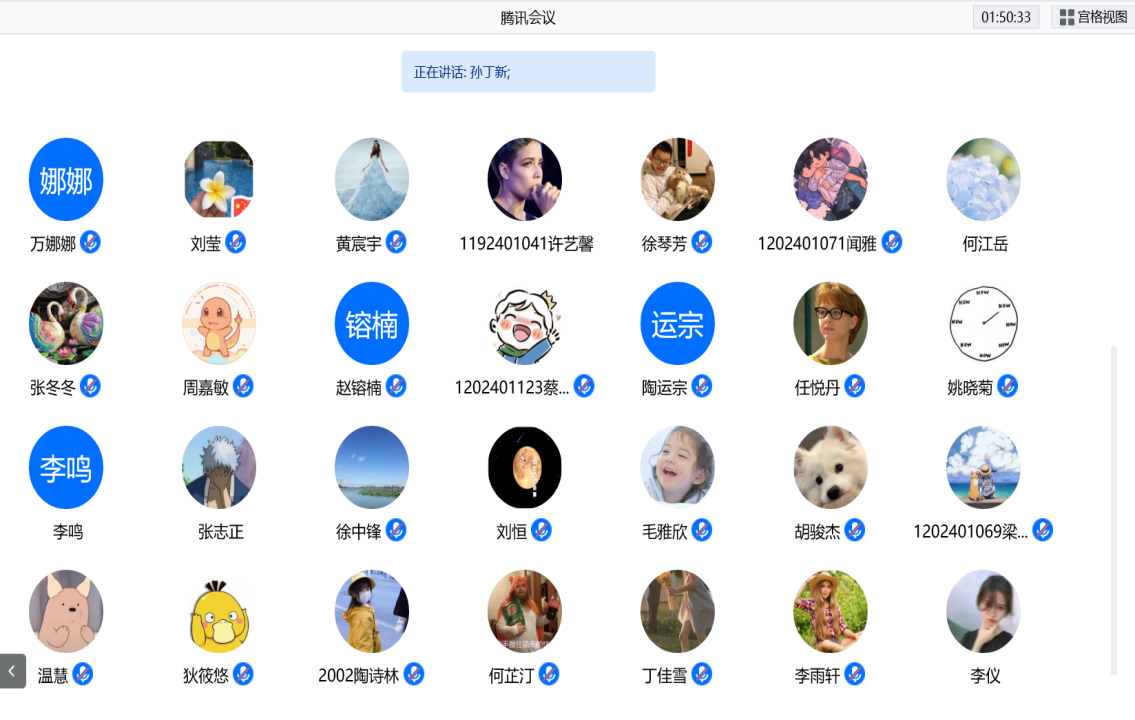Image resolution: width=1135 pixels, height=720 pixels.
Task: Select participant 赵镕楠
Action: pyautogui.click(x=372, y=324)
